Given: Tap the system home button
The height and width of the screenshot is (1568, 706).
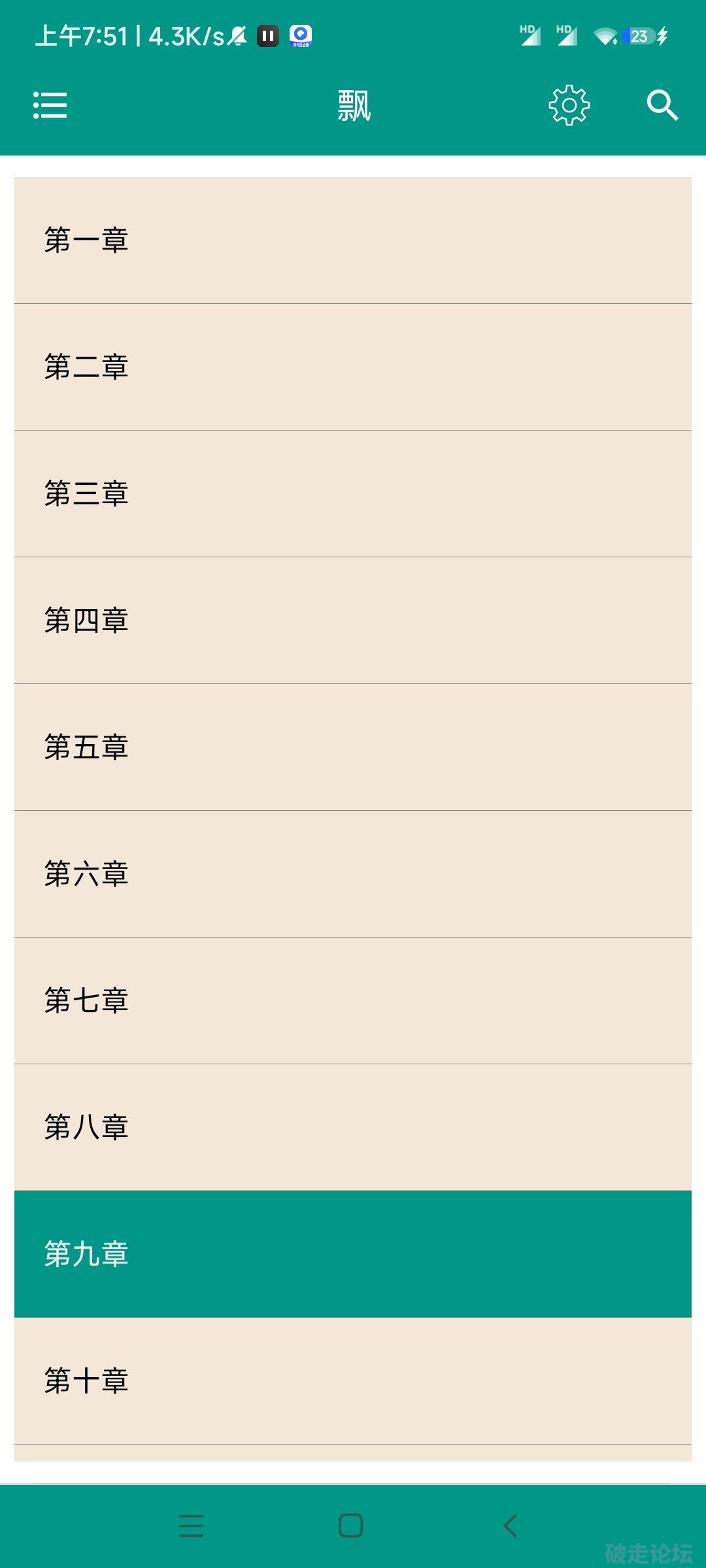Looking at the screenshot, I should pos(351,1526).
